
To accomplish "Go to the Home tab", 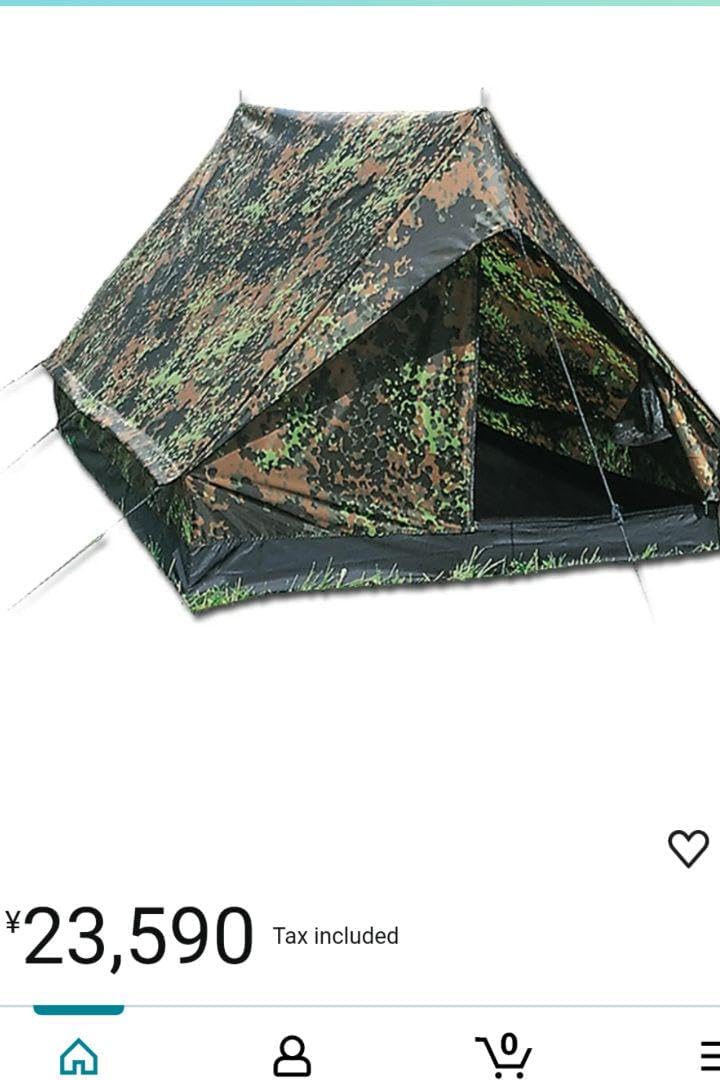I will point(79,1055).
